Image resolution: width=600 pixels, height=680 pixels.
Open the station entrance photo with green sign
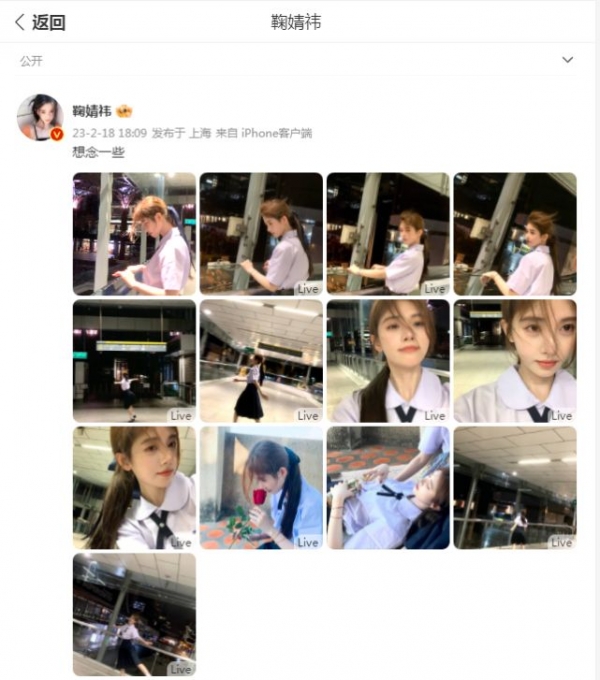pos(134,361)
